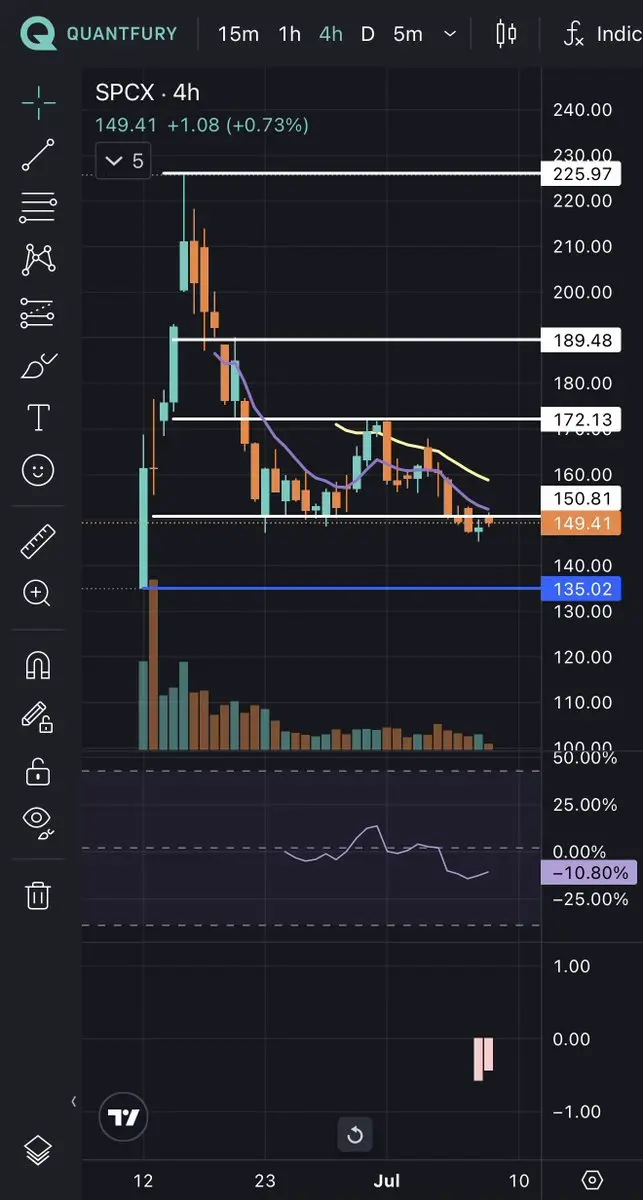643x1200 pixels.
Task: Select the 1h timeframe
Action: coord(289,34)
